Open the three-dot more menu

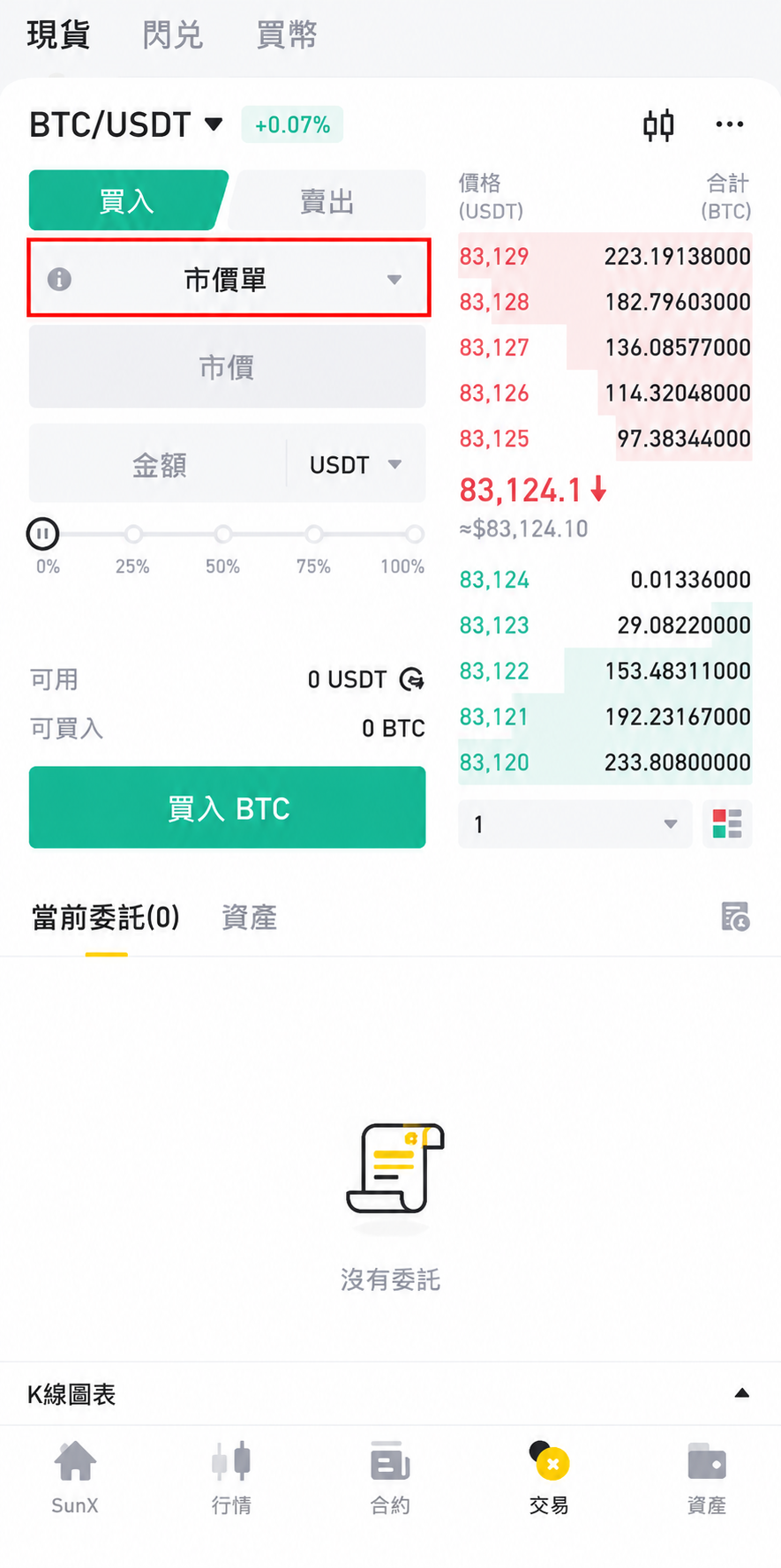729,124
